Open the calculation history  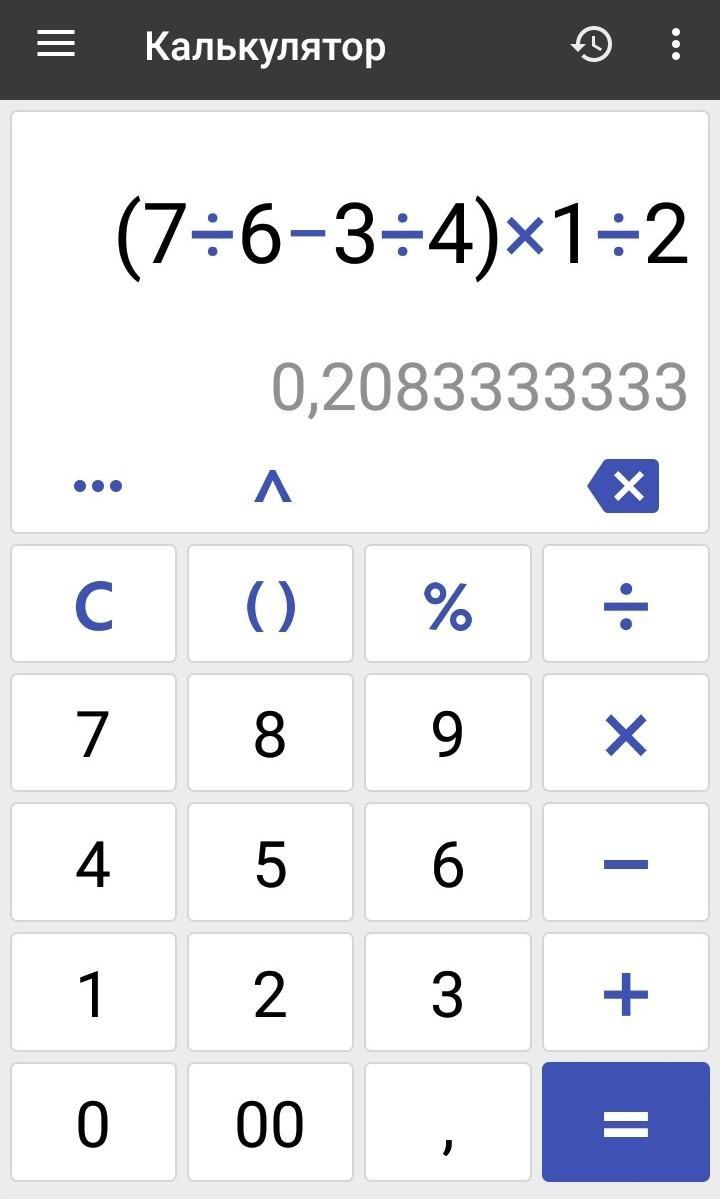pyautogui.click(x=592, y=45)
